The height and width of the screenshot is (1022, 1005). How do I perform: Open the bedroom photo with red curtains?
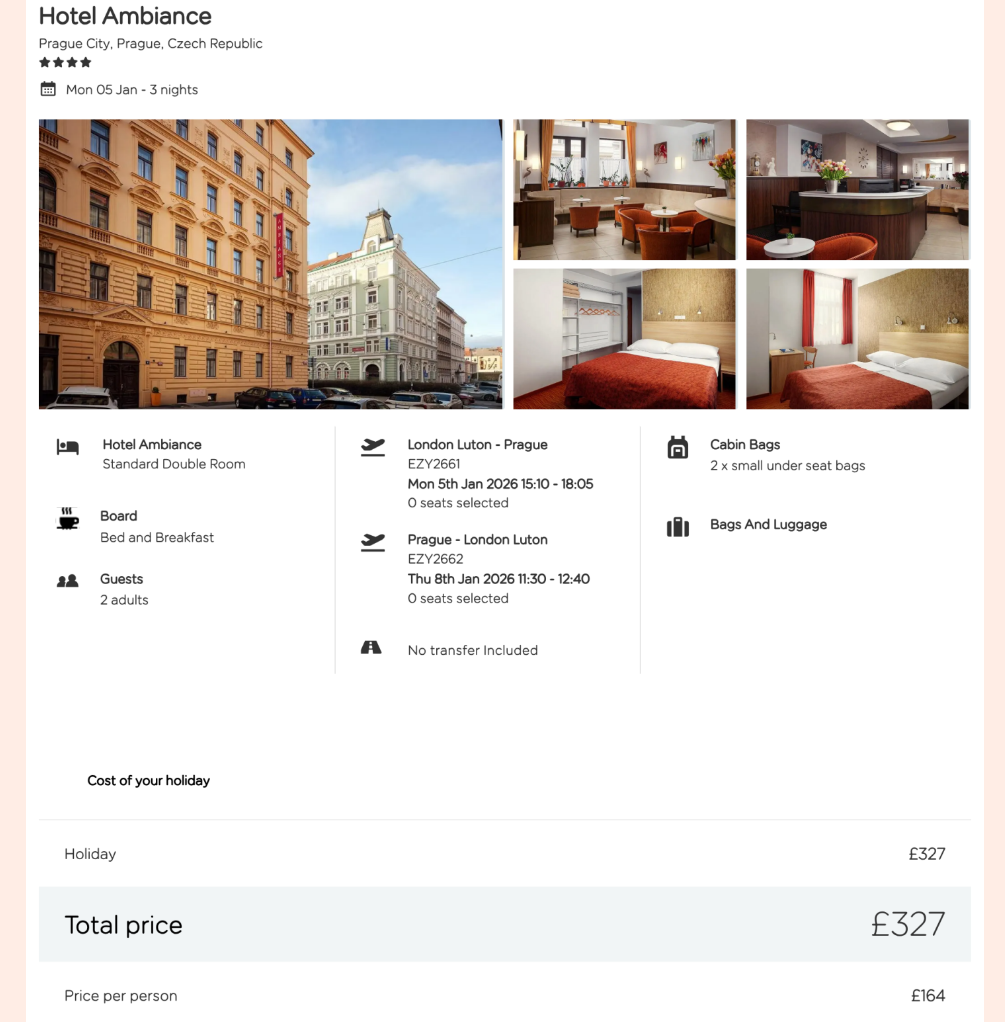[x=857, y=339]
